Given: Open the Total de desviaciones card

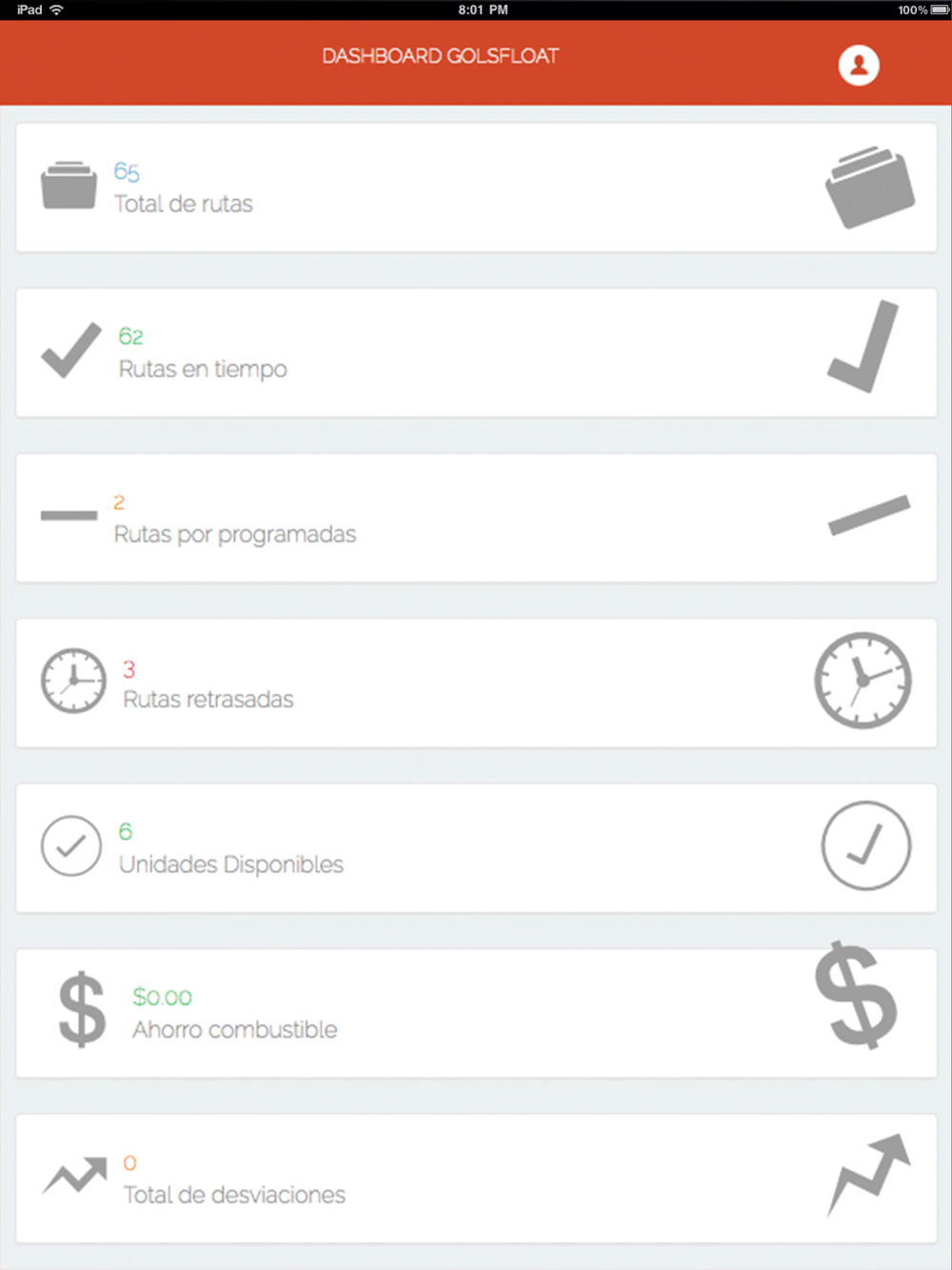Looking at the screenshot, I should [x=476, y=1179].
